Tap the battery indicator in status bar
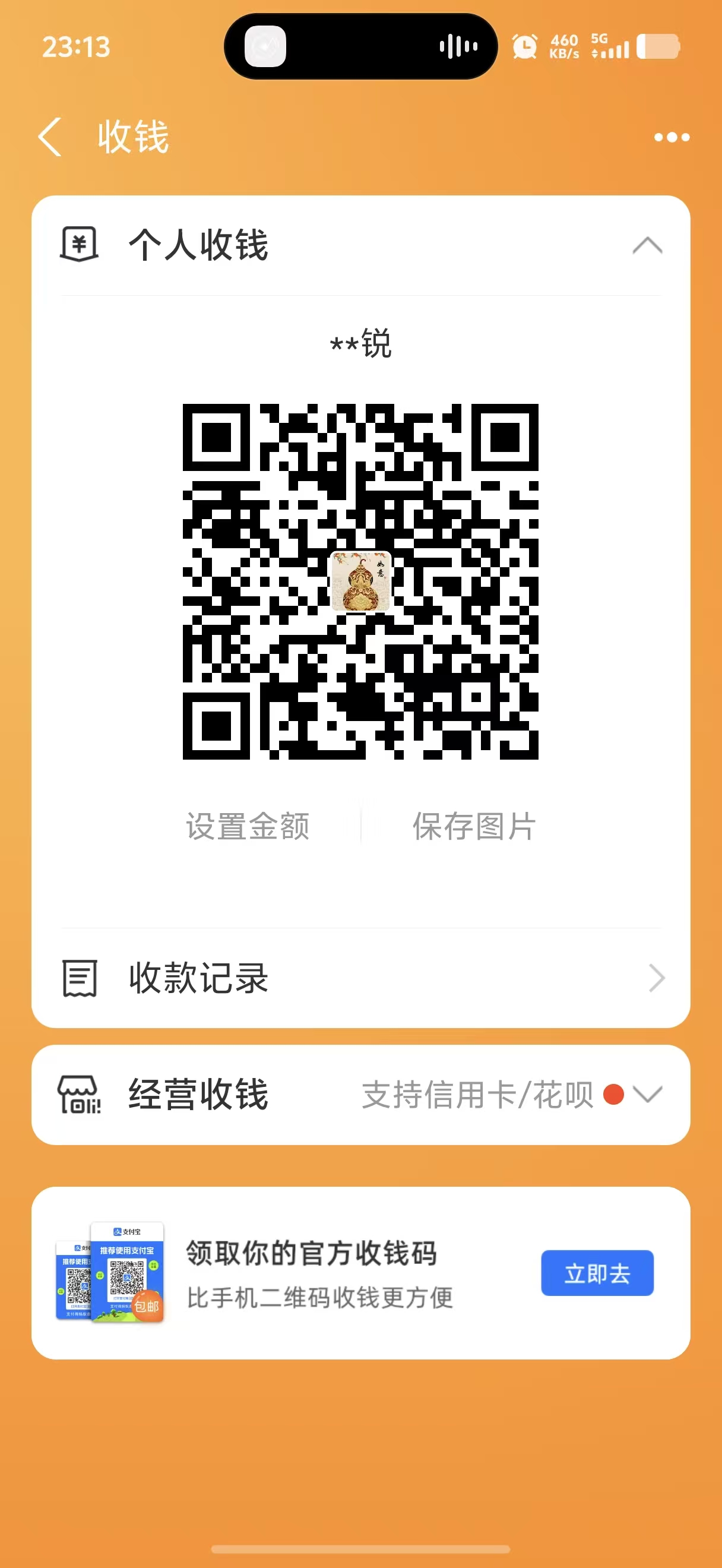Screen dimensions: 722x1568 tap(658, 46)
